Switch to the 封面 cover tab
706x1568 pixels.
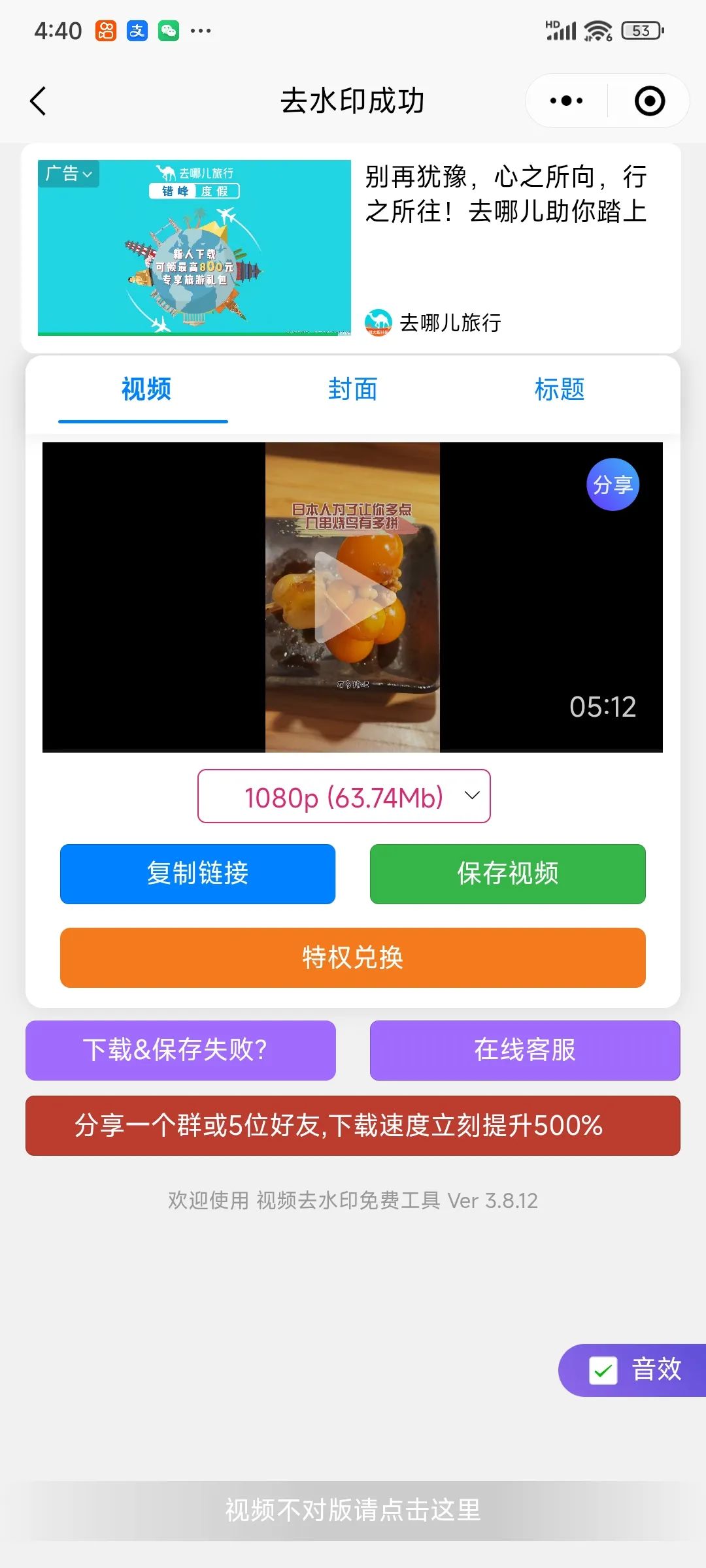click(x=352, y=389)
